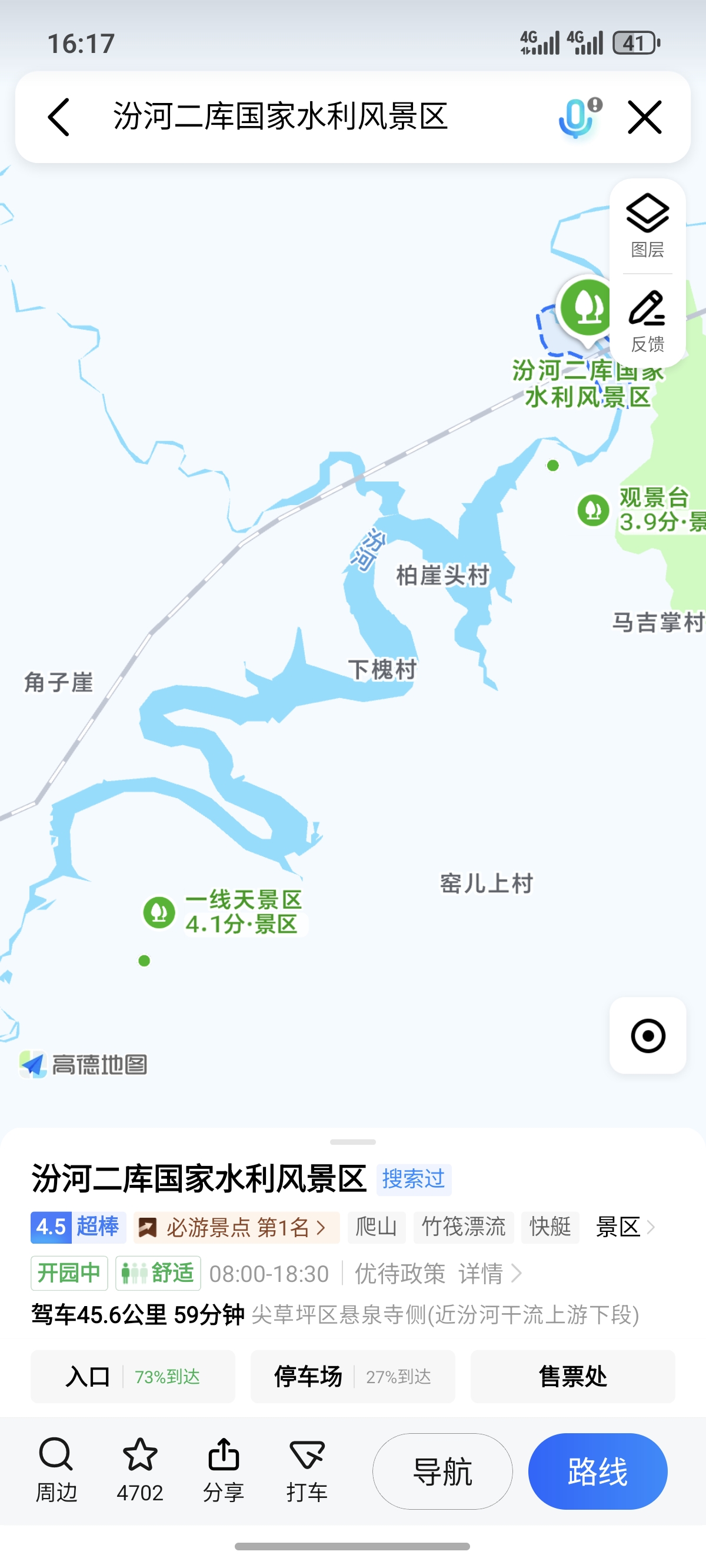Start 导航 navigation
Screen dimensions: 706x1568
[x=442, y=1471]
